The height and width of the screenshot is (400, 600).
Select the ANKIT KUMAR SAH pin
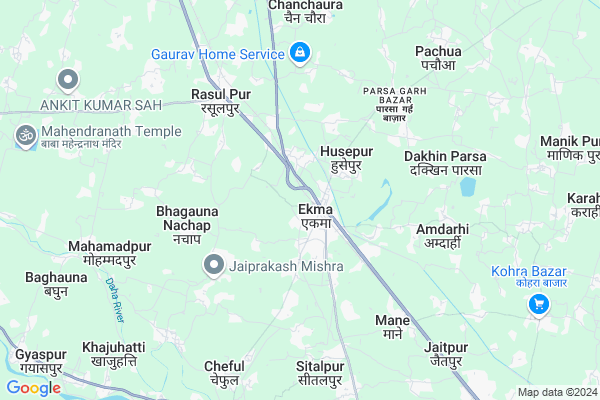click(x=68, y=79)
